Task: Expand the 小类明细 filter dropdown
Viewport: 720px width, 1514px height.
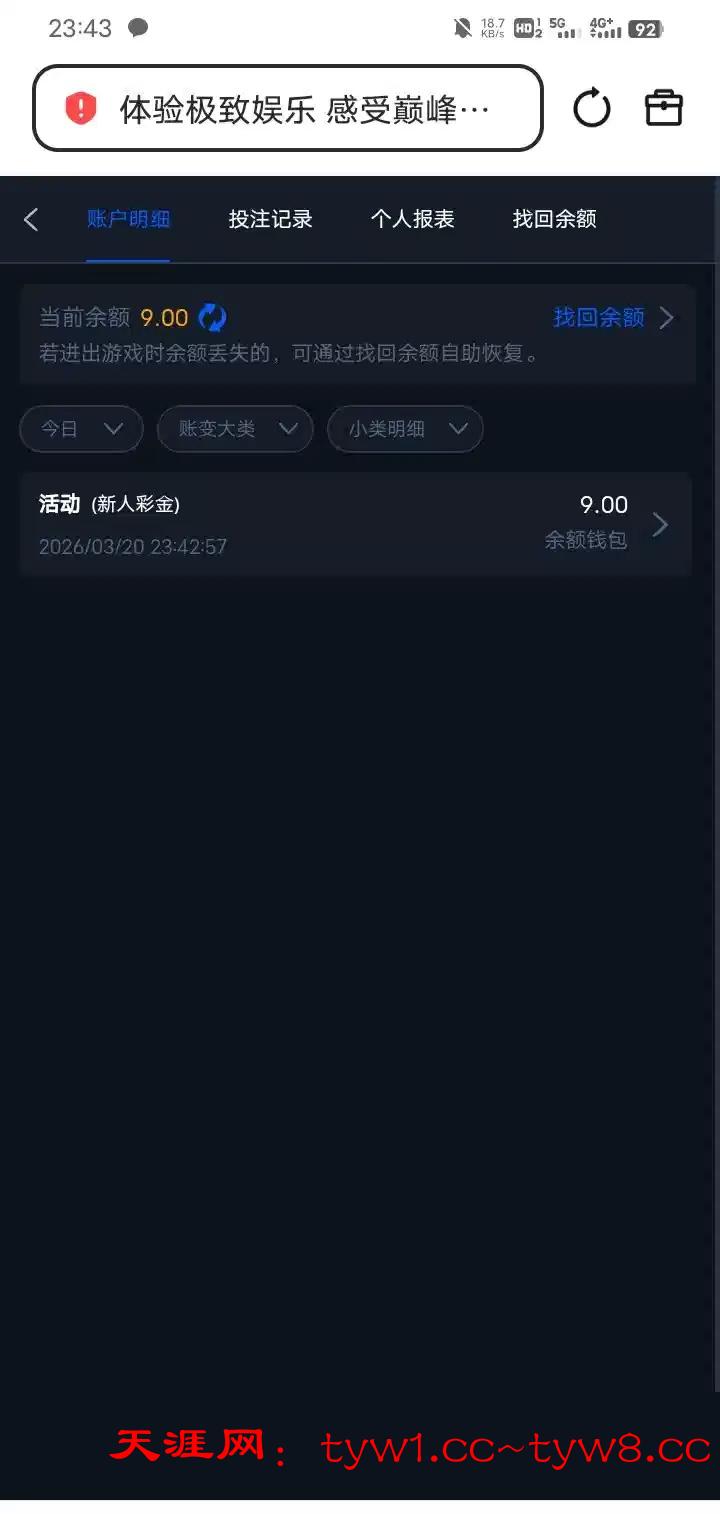Action: point(406,429)
